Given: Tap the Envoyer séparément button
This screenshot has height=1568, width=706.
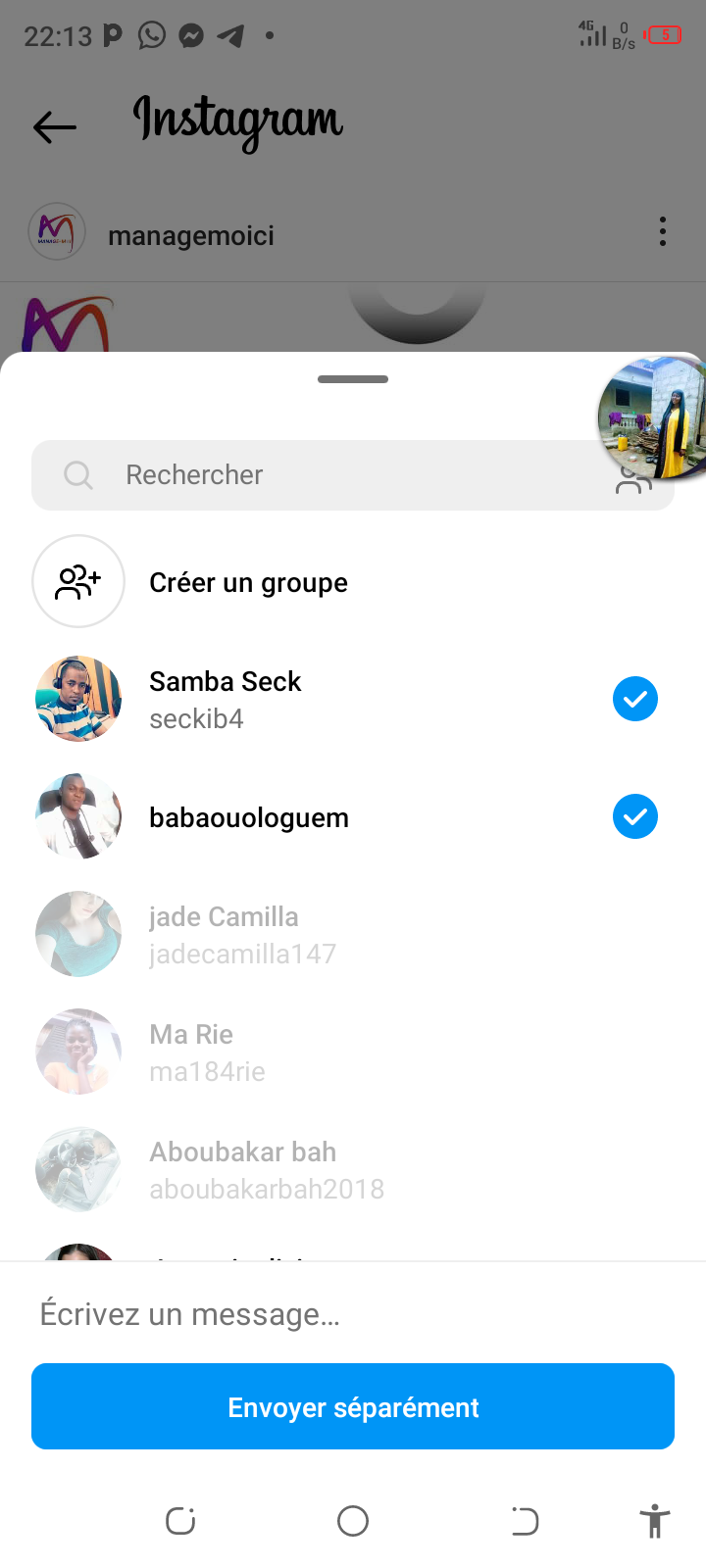Looking at the screenshot, I should 353,1406.
